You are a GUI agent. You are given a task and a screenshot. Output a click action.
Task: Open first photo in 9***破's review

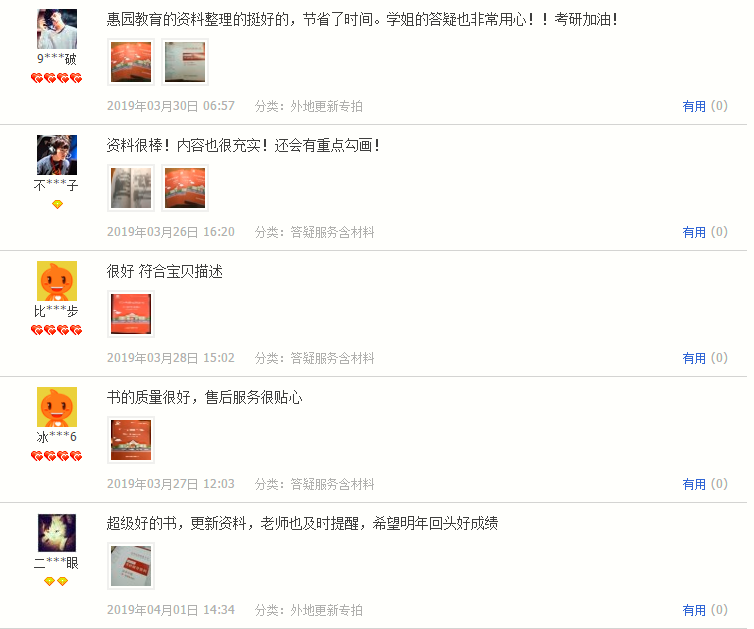coord(131,62)
